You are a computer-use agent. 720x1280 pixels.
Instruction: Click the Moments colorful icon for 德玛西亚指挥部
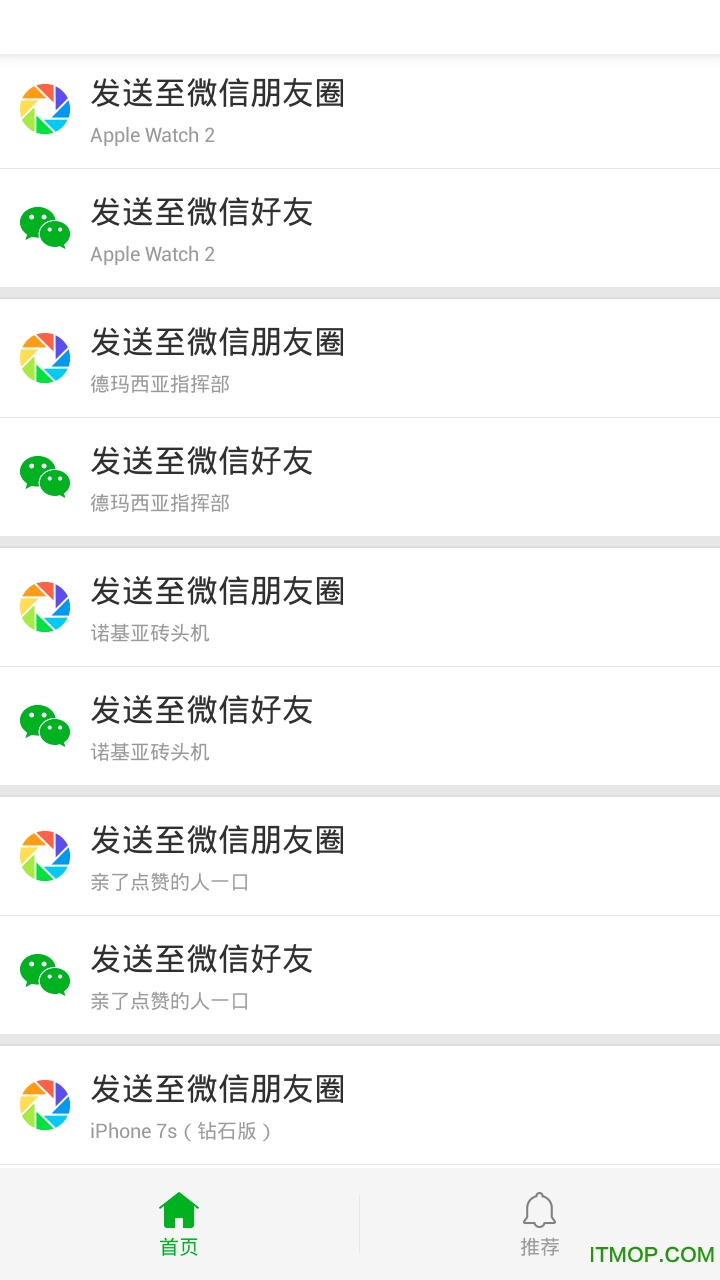[44, 357]
